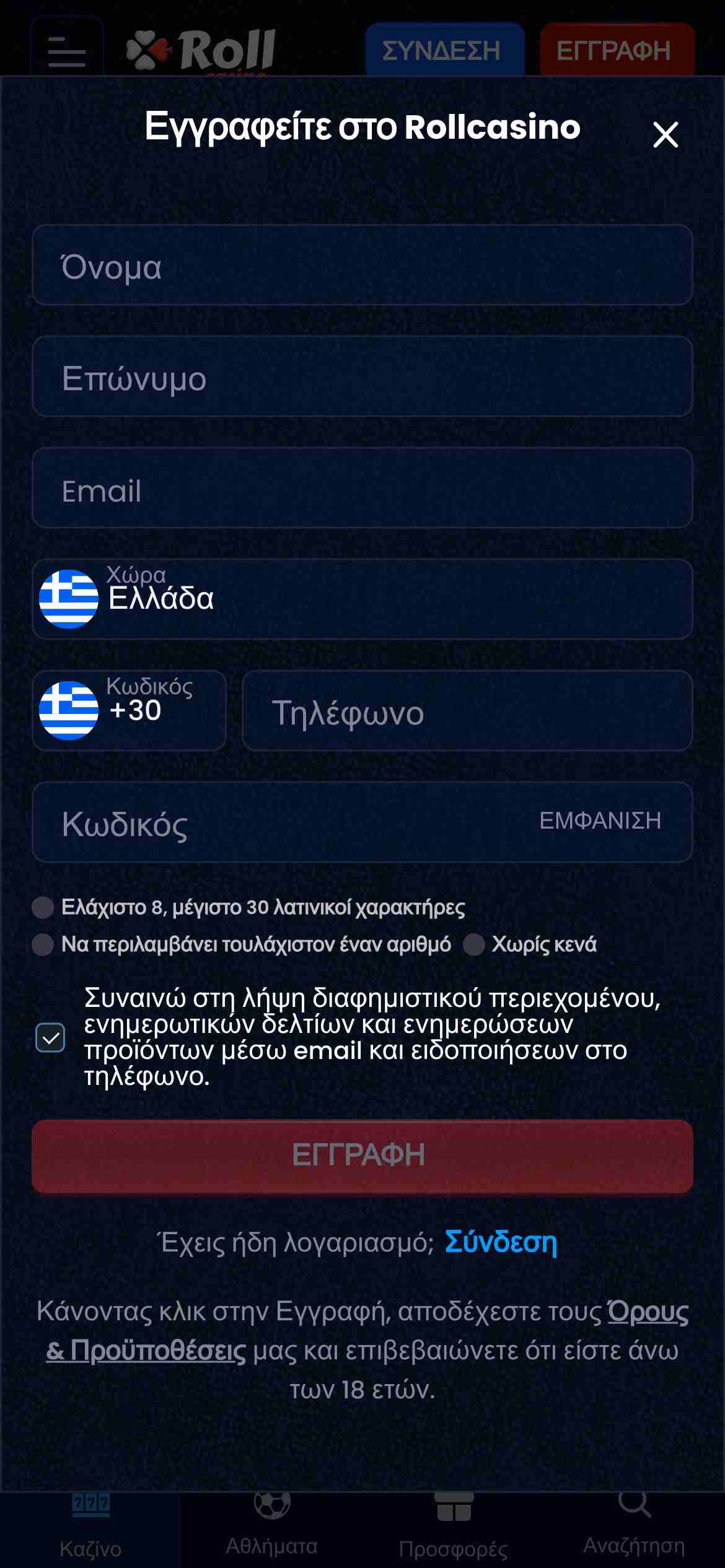Tap the Τηλέφωνο phone number field
This screenshot has height=1568, width=725.
pos(467,711)
